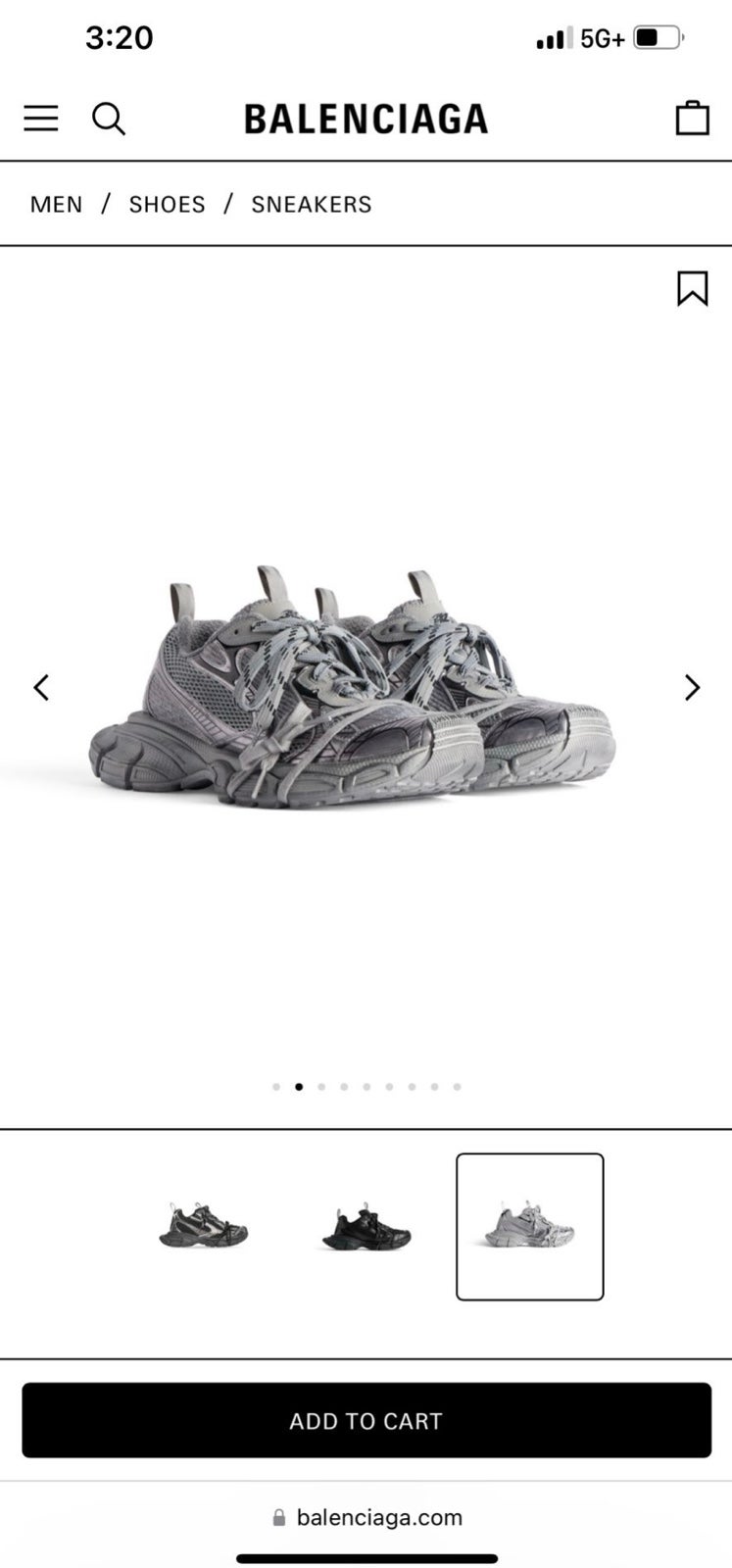Select the black and white sneaker variant
This screenshot has height=1568, width=732.
click(x=203, y=1226)
